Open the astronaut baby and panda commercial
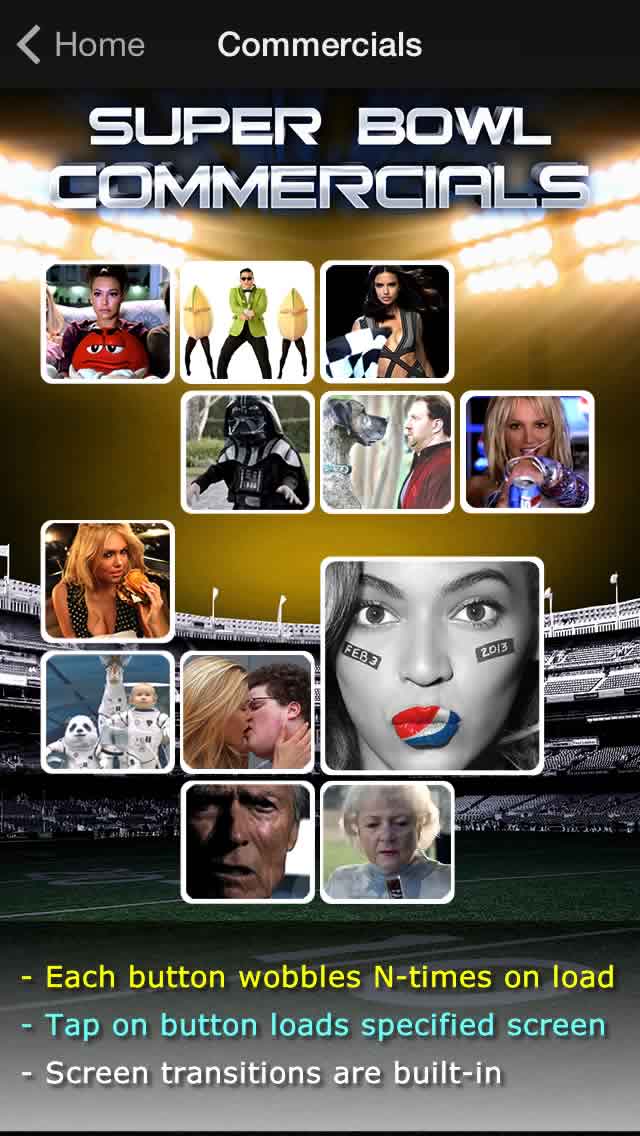The image size is (640, 1136). [108, 712]
